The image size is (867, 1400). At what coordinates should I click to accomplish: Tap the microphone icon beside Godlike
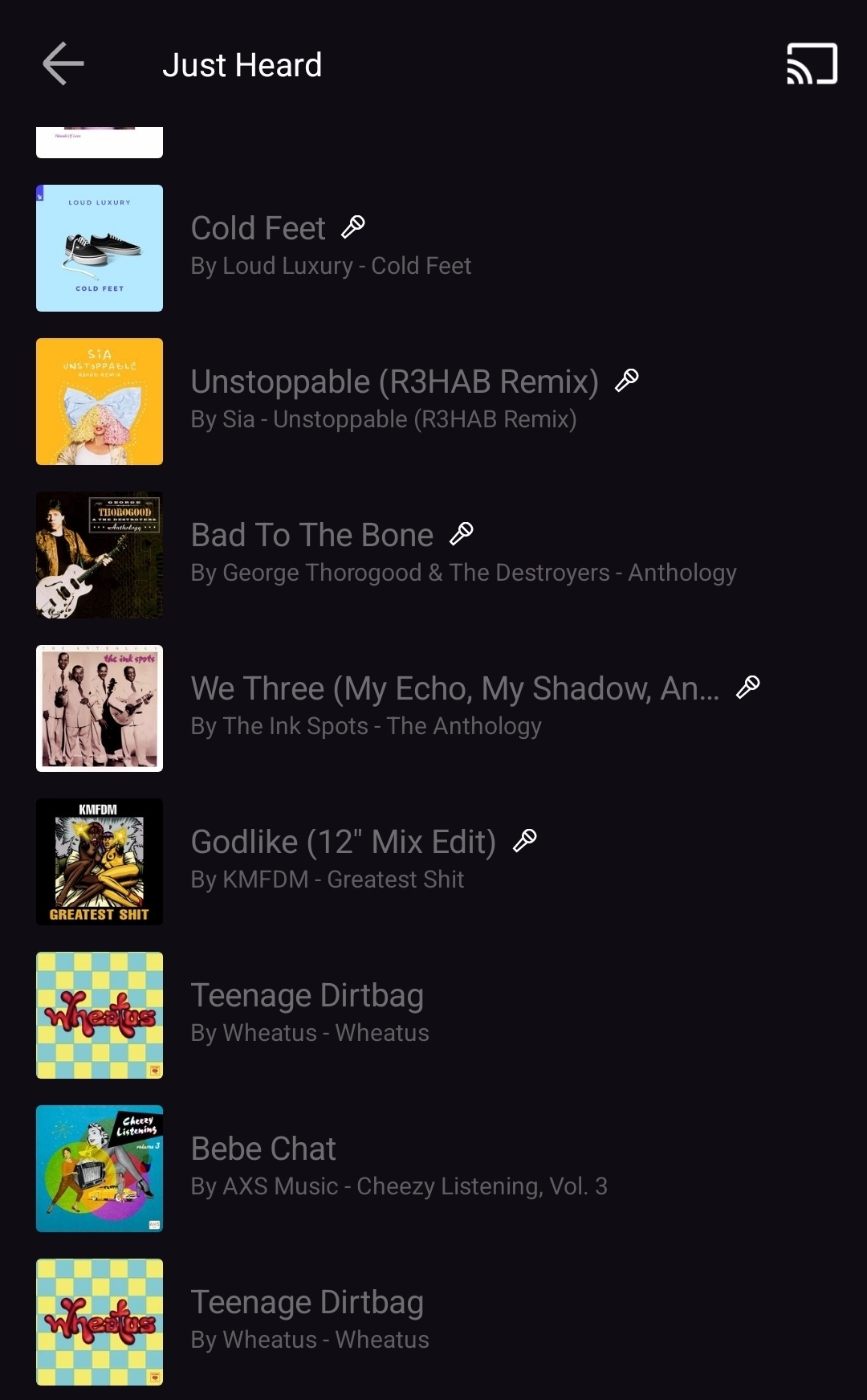click(525, 841)
